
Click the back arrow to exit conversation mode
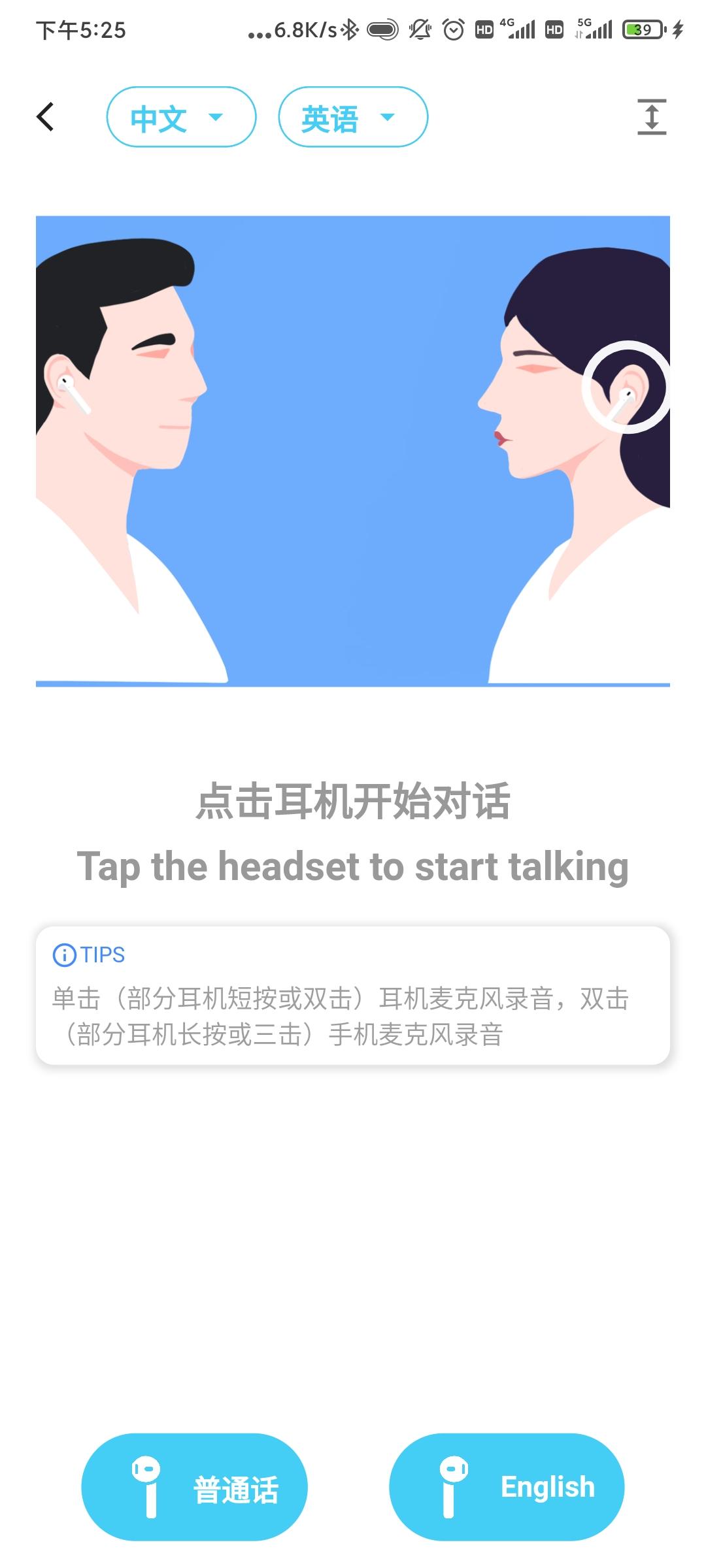tap(44, 116)
